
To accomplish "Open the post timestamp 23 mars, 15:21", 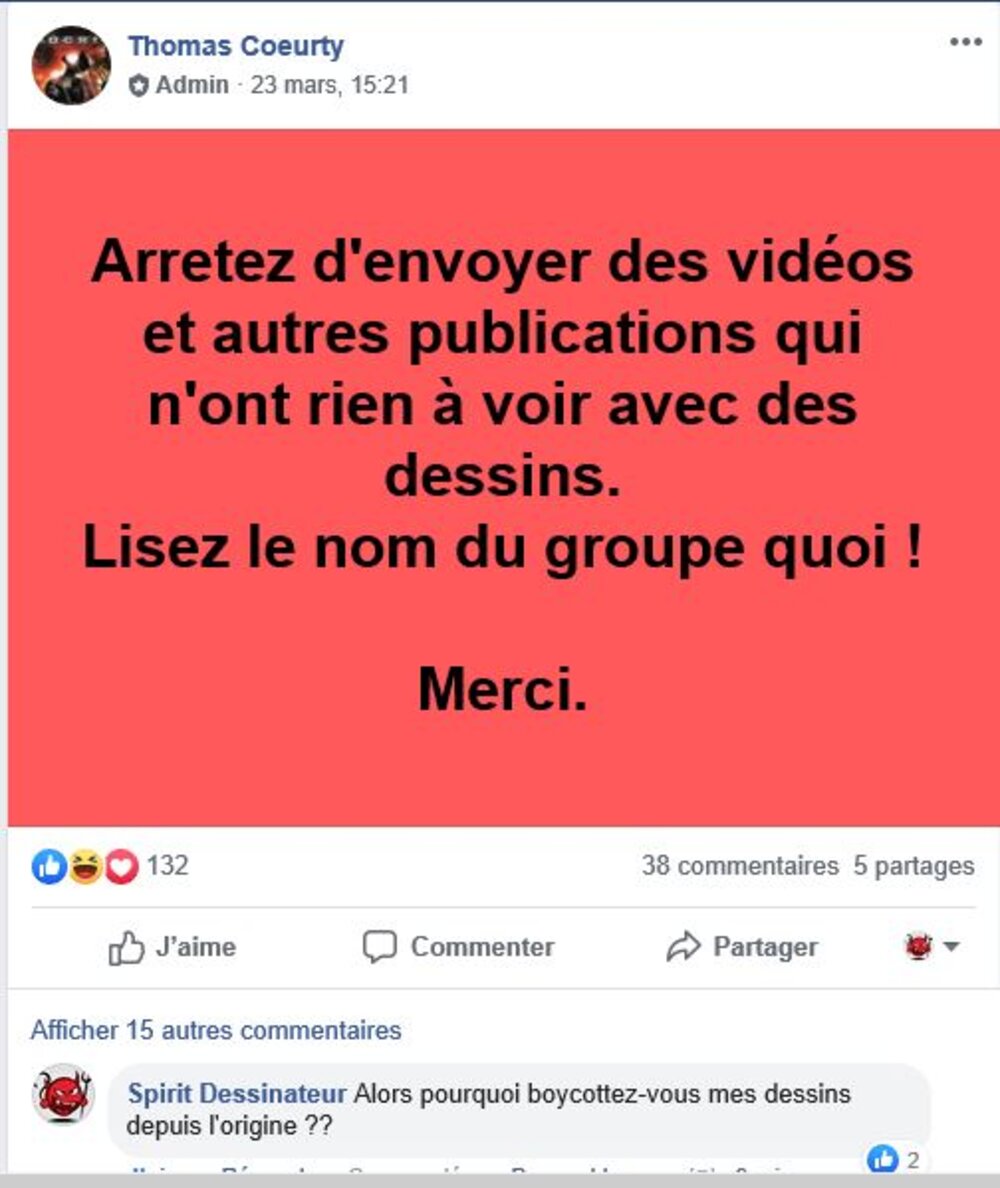I will 329,85.
